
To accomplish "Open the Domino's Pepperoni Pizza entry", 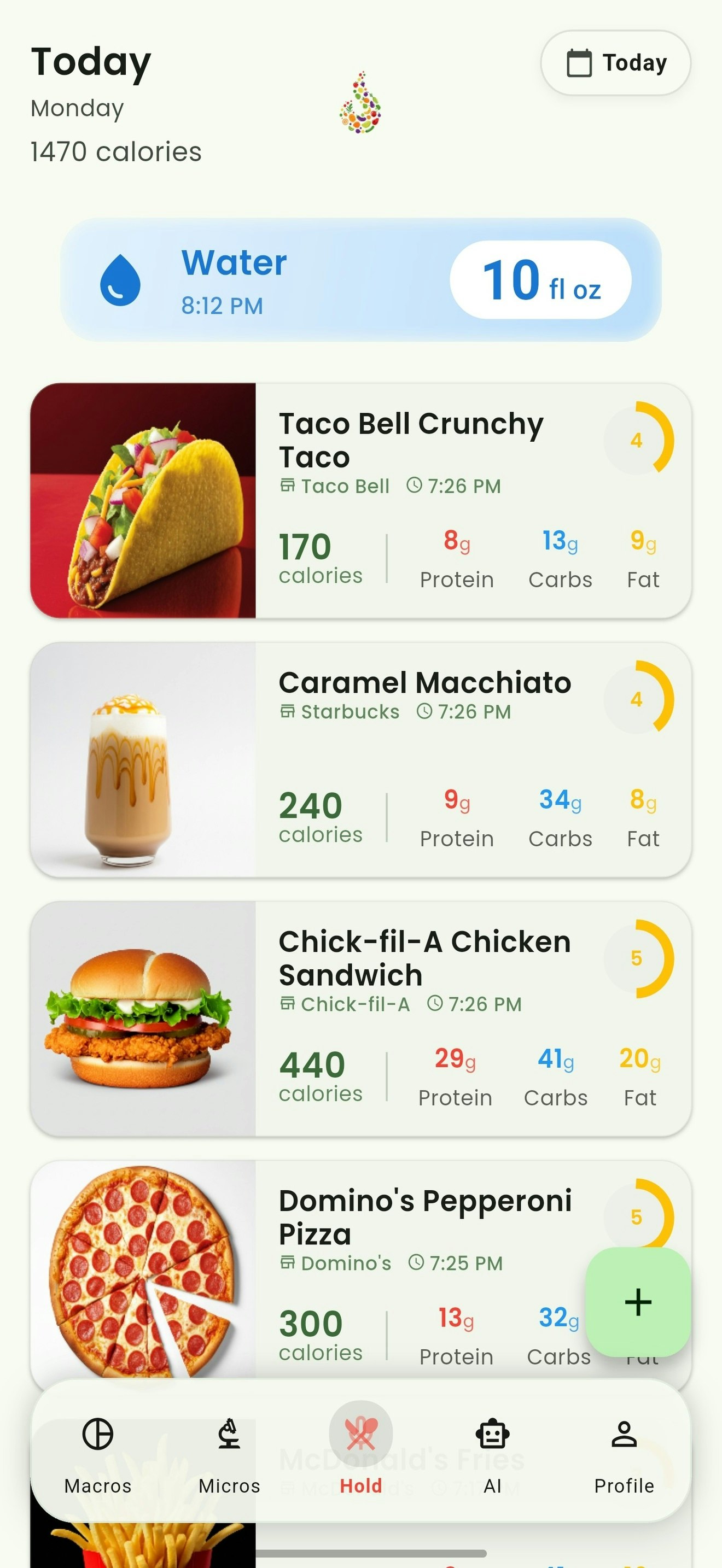I will [x=360, y=1266].
